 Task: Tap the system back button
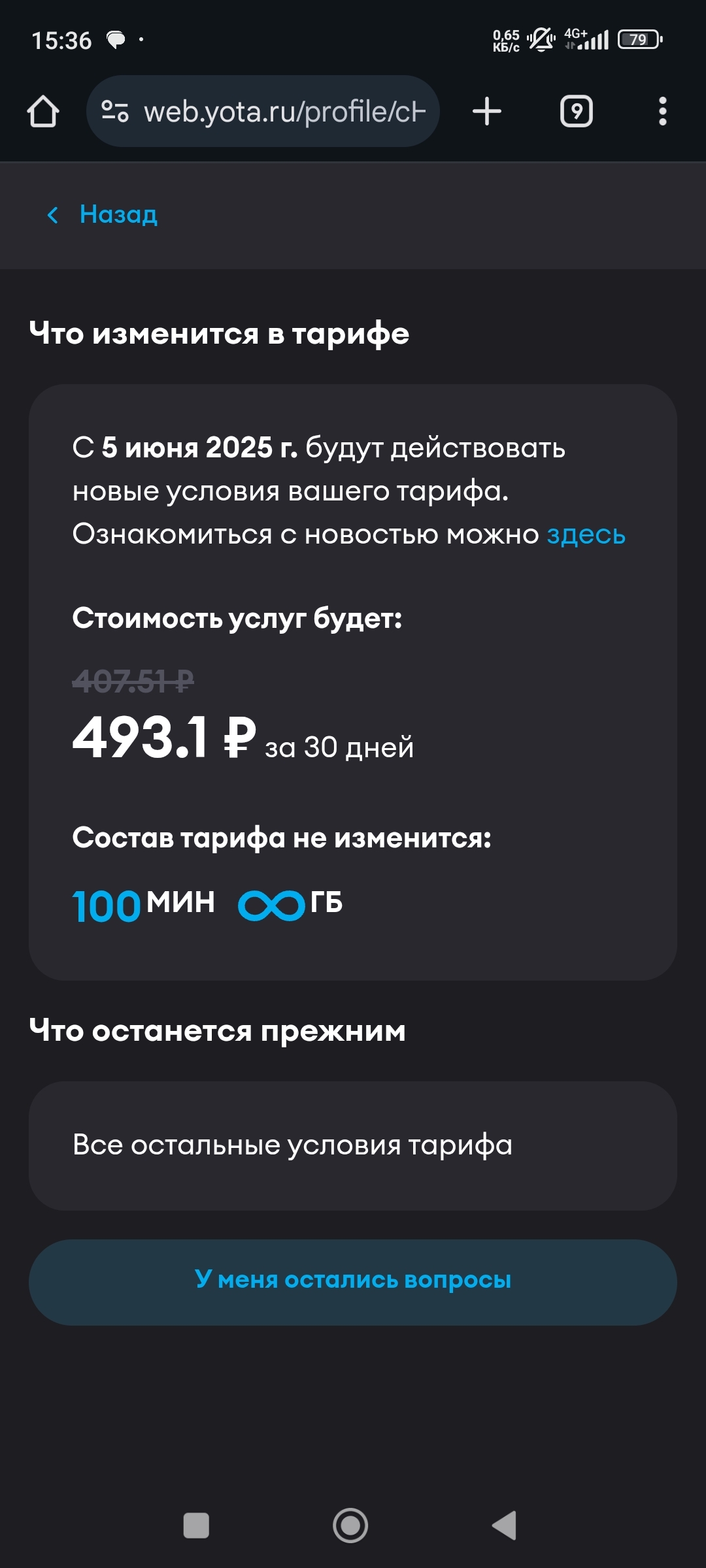505,1526
